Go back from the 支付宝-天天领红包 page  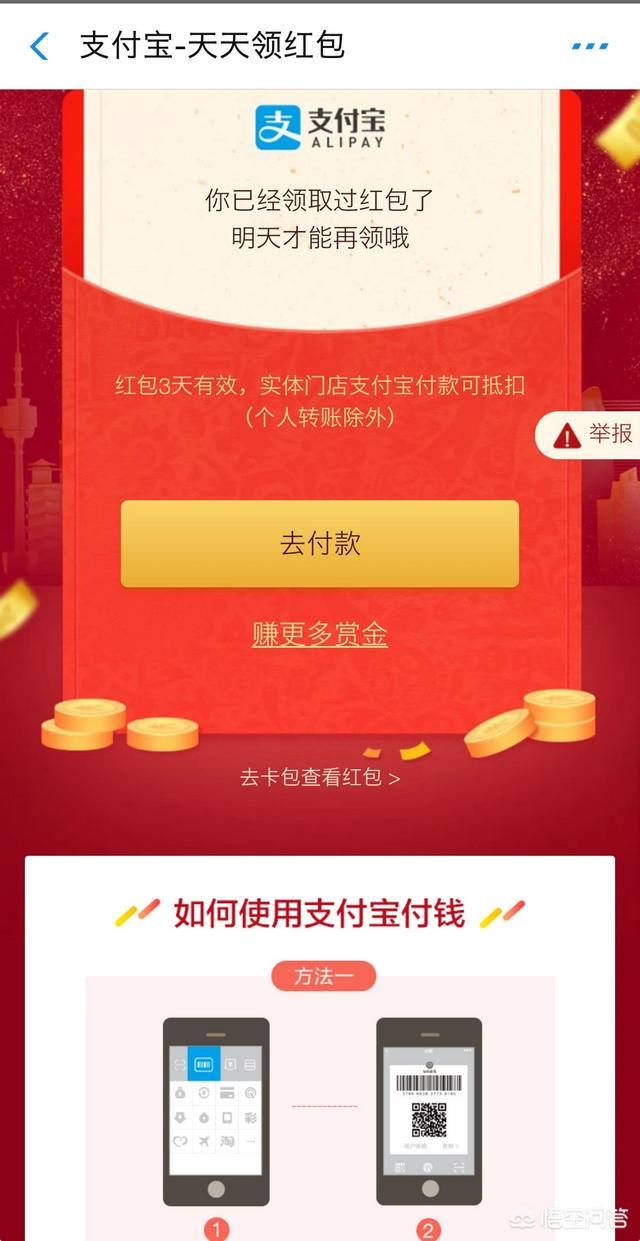(x=40, y=46)
